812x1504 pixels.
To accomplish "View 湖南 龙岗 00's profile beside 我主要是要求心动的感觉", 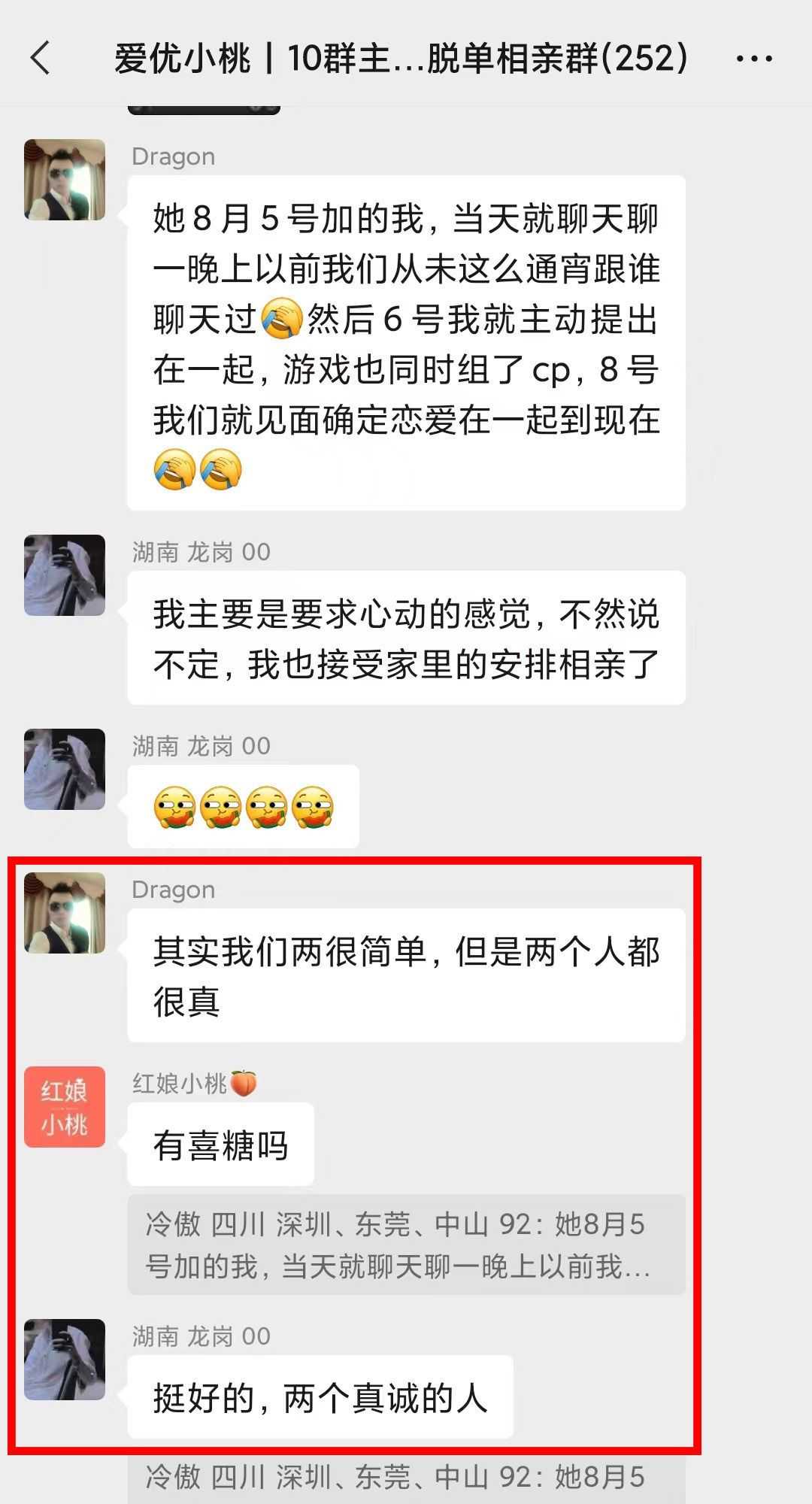I will [65, 575].
